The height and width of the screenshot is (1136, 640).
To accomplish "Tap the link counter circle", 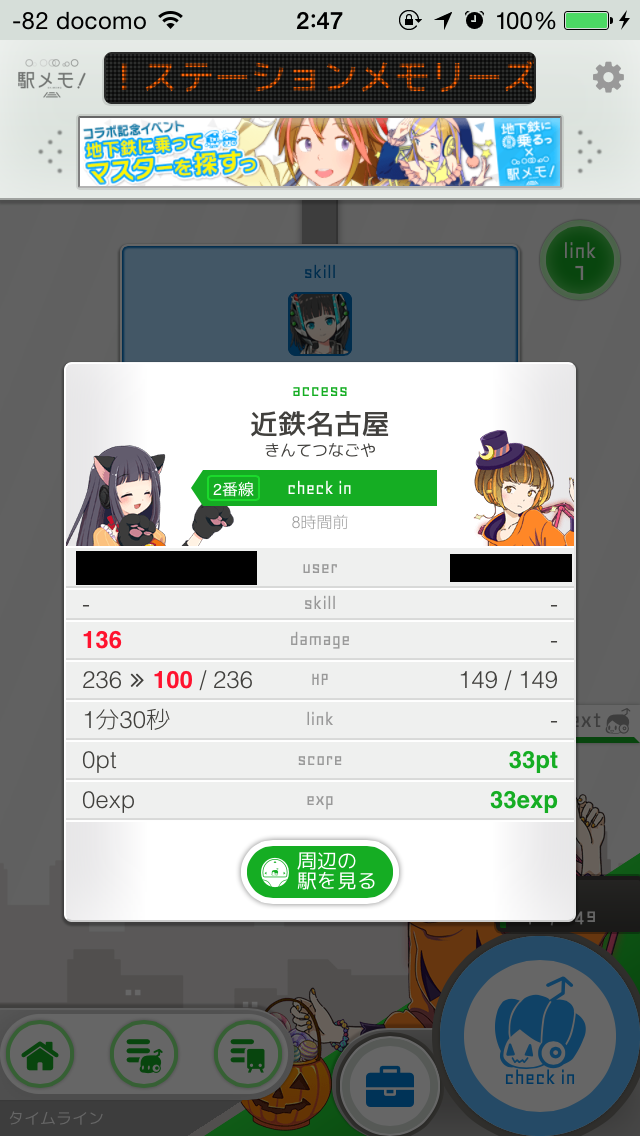I will [579, 261].
